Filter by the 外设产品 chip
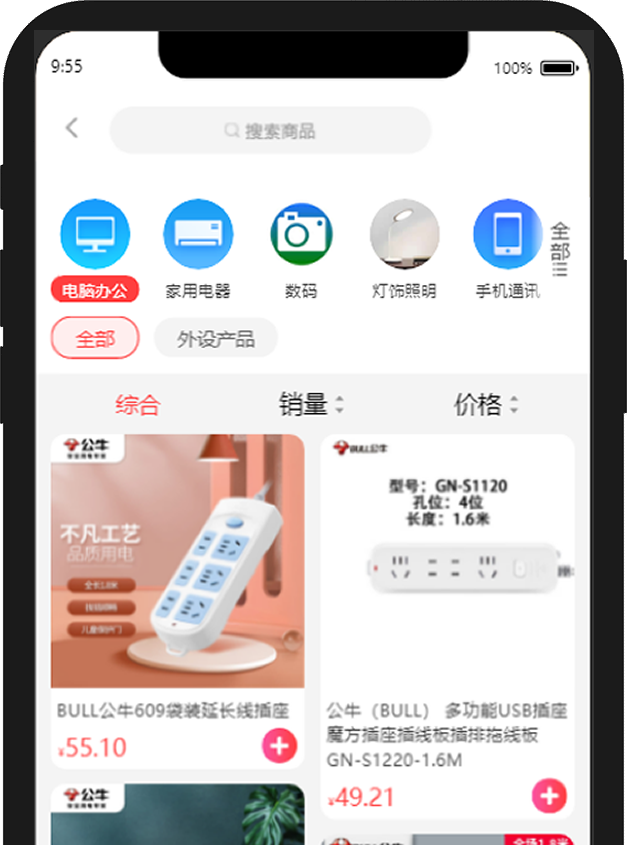Image resolution: width=627 pixels, height=845 pixels. pos(215,339)
